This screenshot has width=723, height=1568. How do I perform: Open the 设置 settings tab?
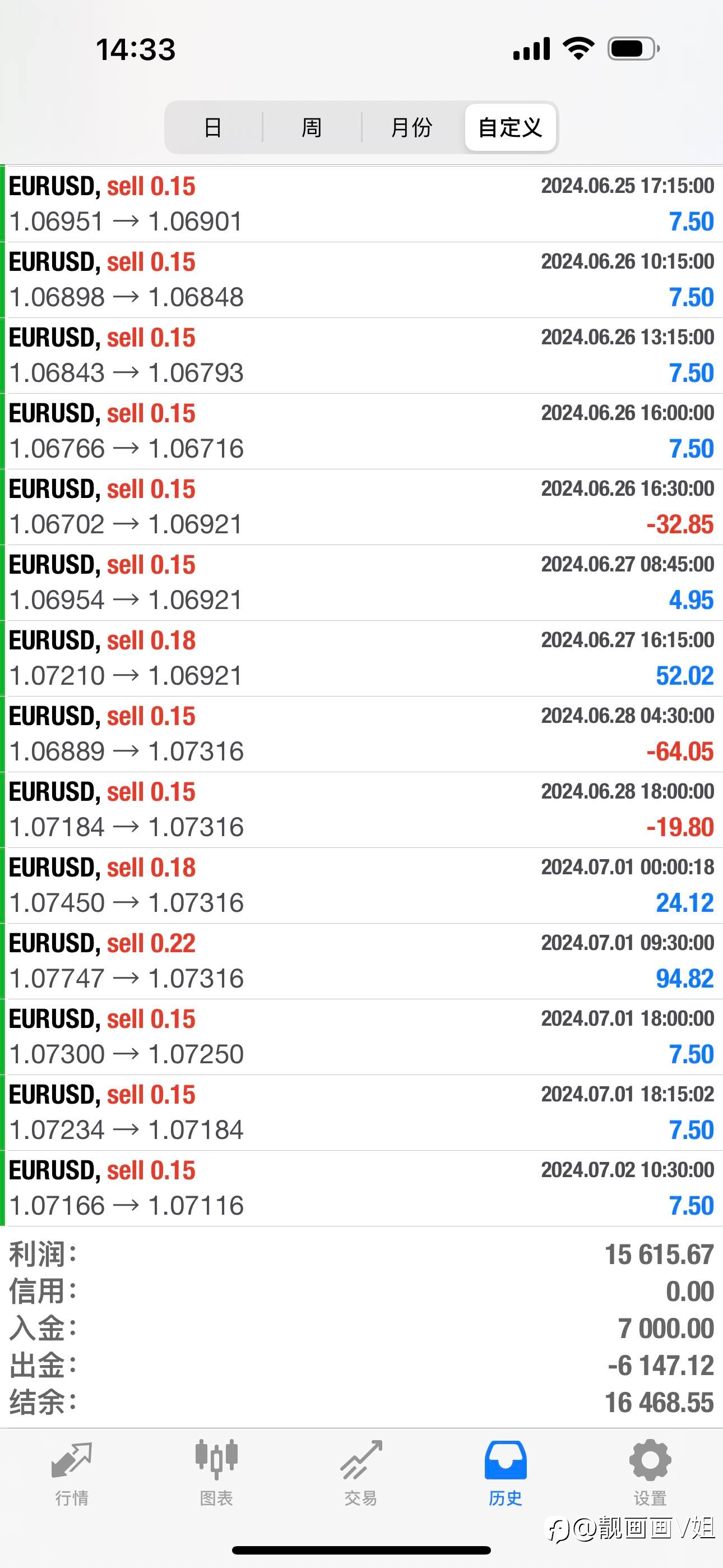pos(650,1472)
